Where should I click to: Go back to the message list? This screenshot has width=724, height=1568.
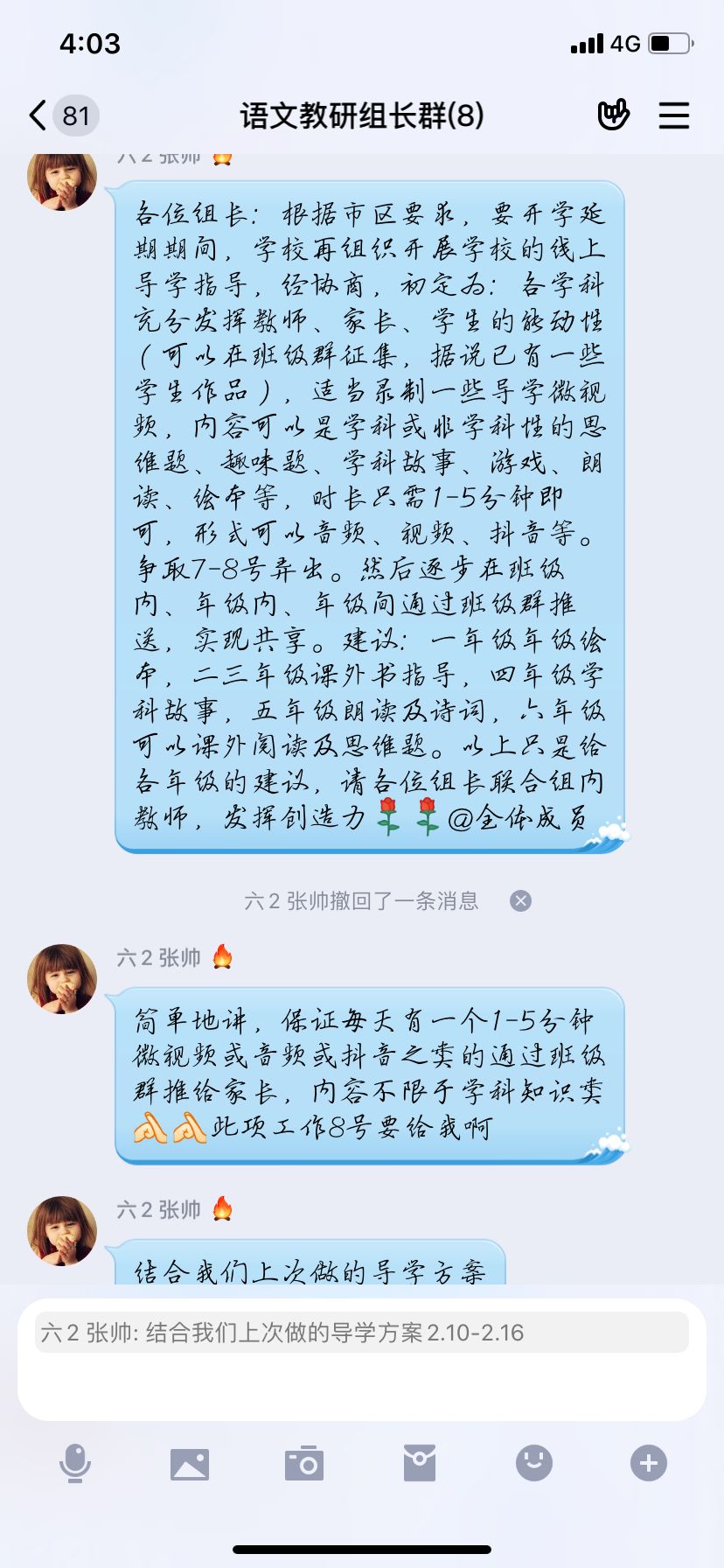(x=38, y=115)
